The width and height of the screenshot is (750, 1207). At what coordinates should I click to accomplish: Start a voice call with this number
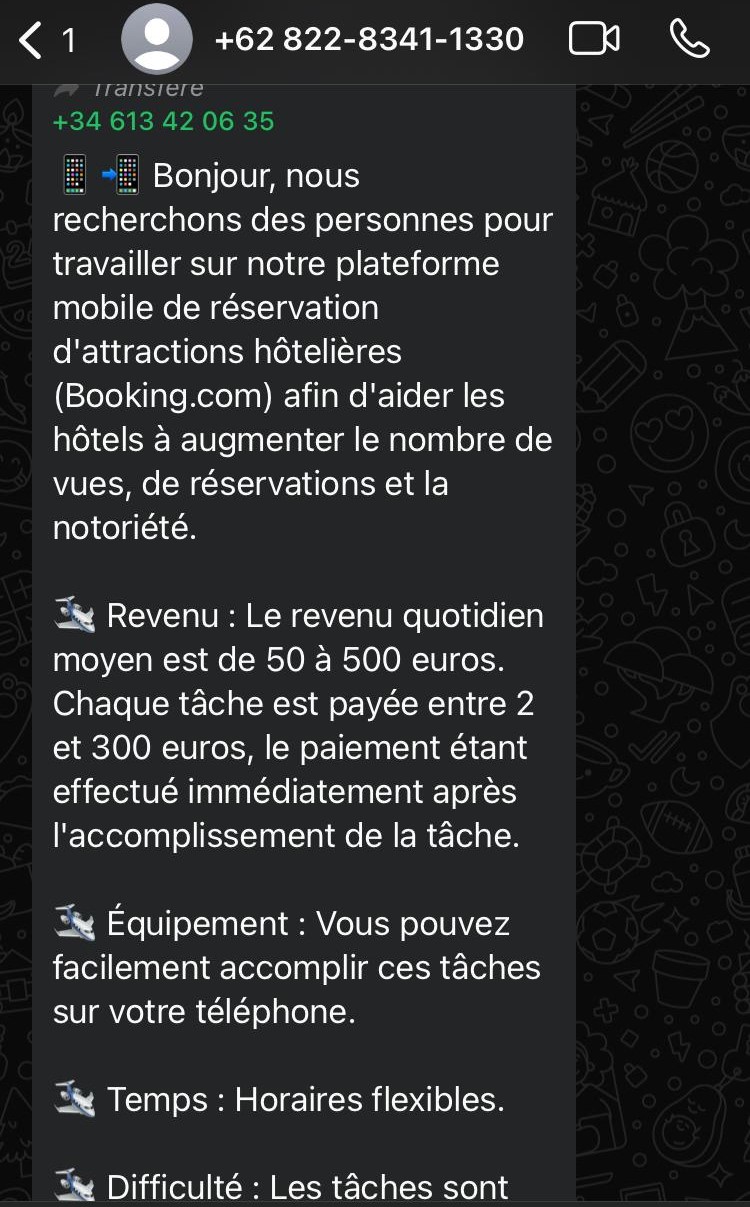689,39
